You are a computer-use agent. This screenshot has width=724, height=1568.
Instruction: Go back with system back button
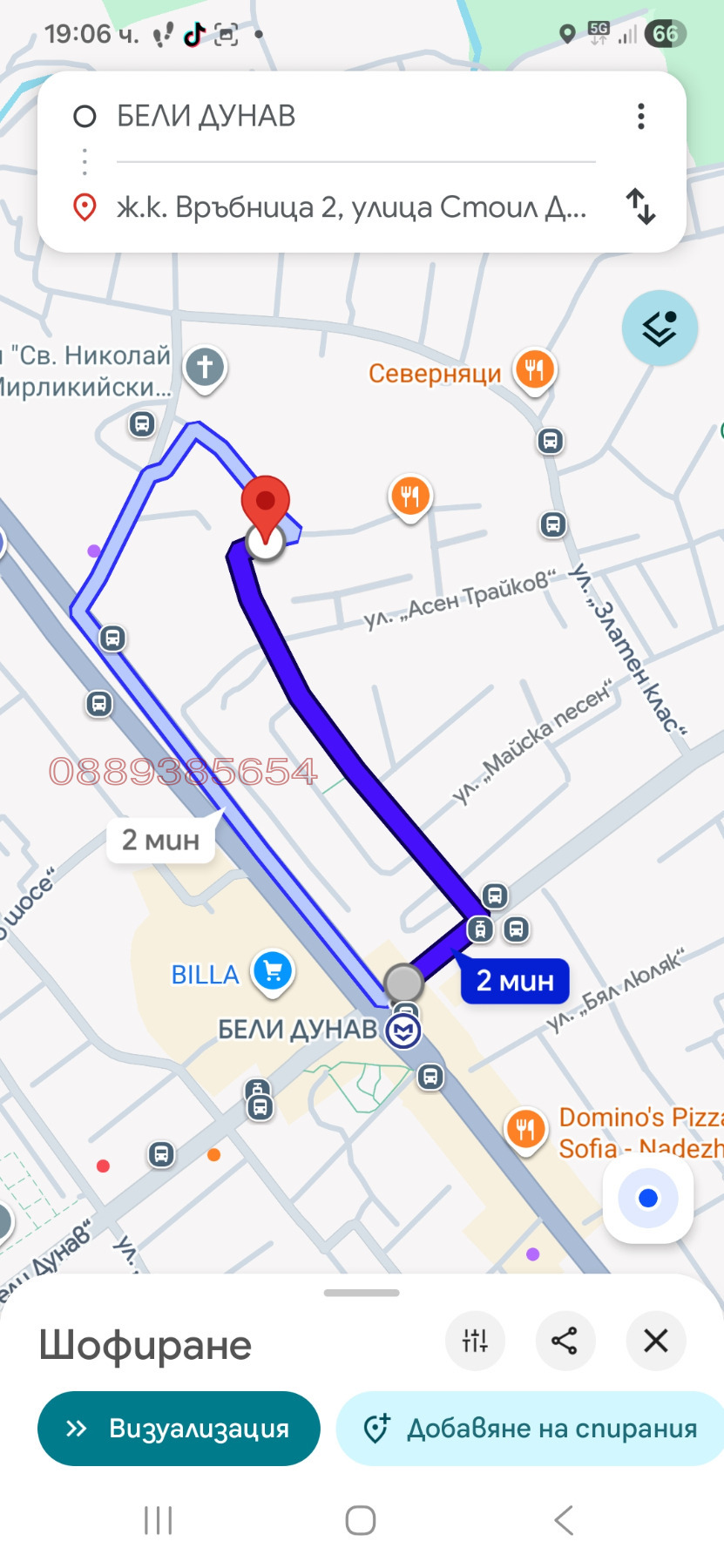[564, 1520]
